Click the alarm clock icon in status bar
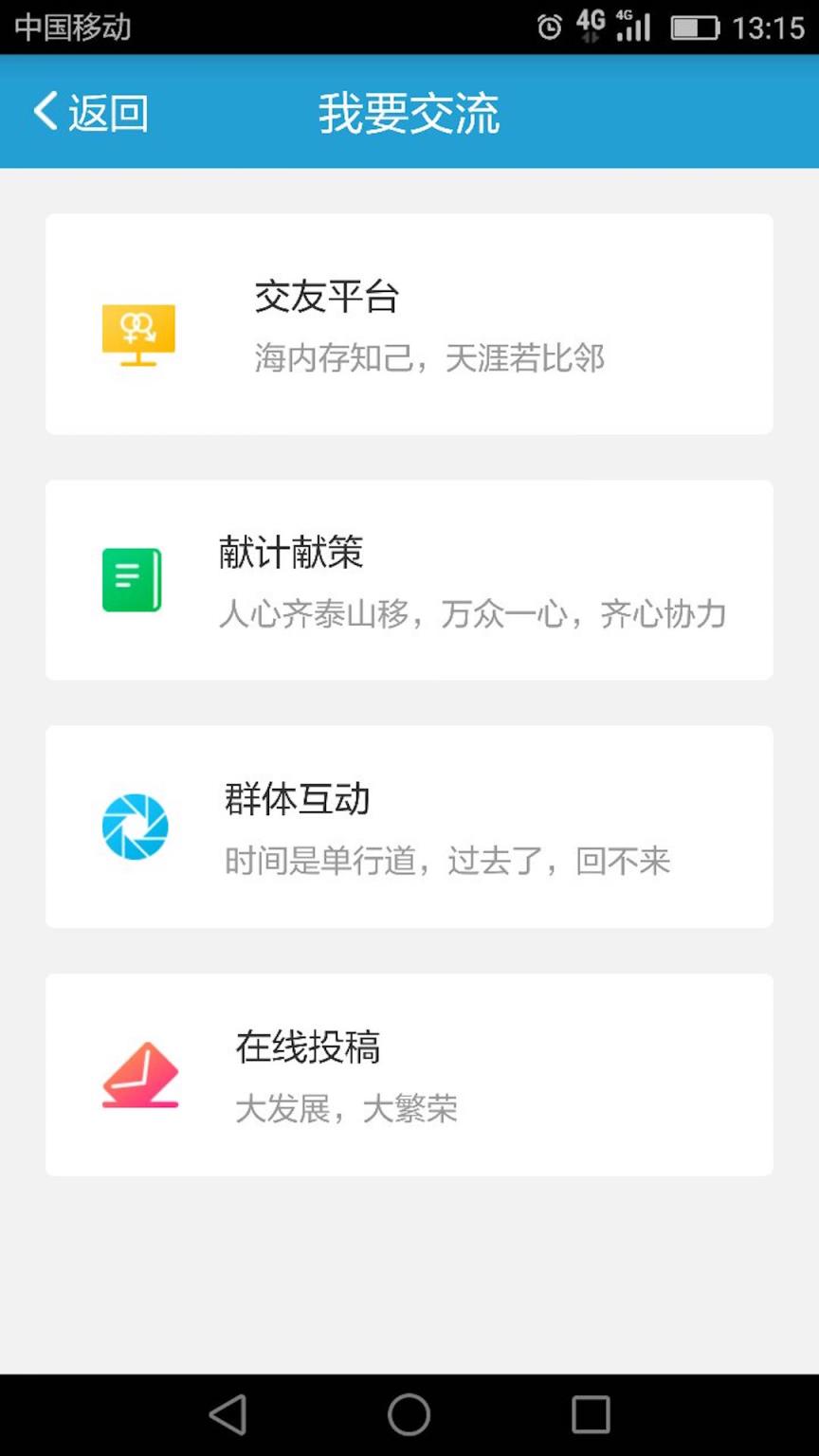The image size is (819, 1456). [x=548, y=27]
